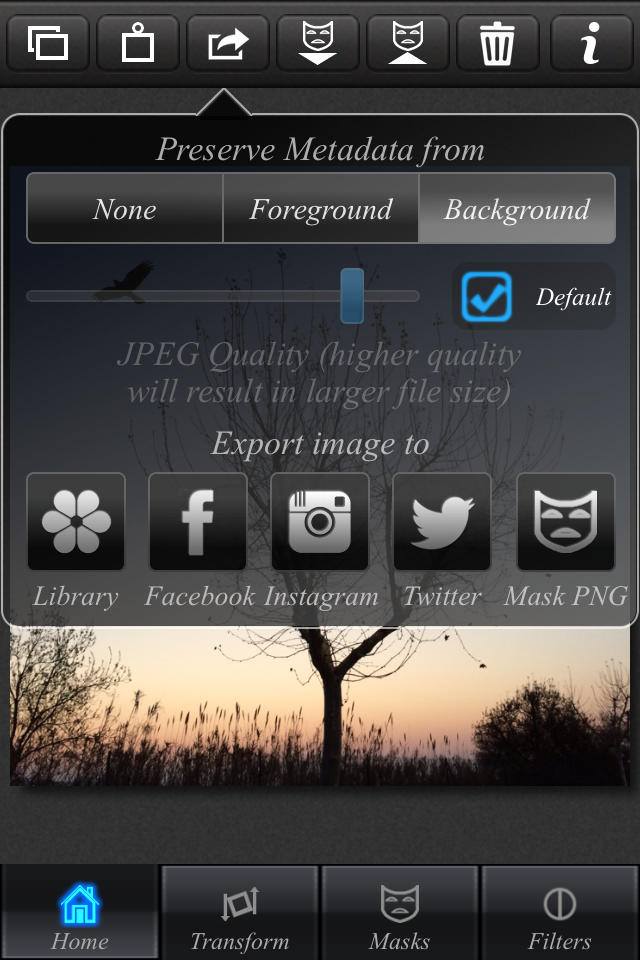Export image to Instagram
Screen dimensions: 640x960
tap(320, 522)
